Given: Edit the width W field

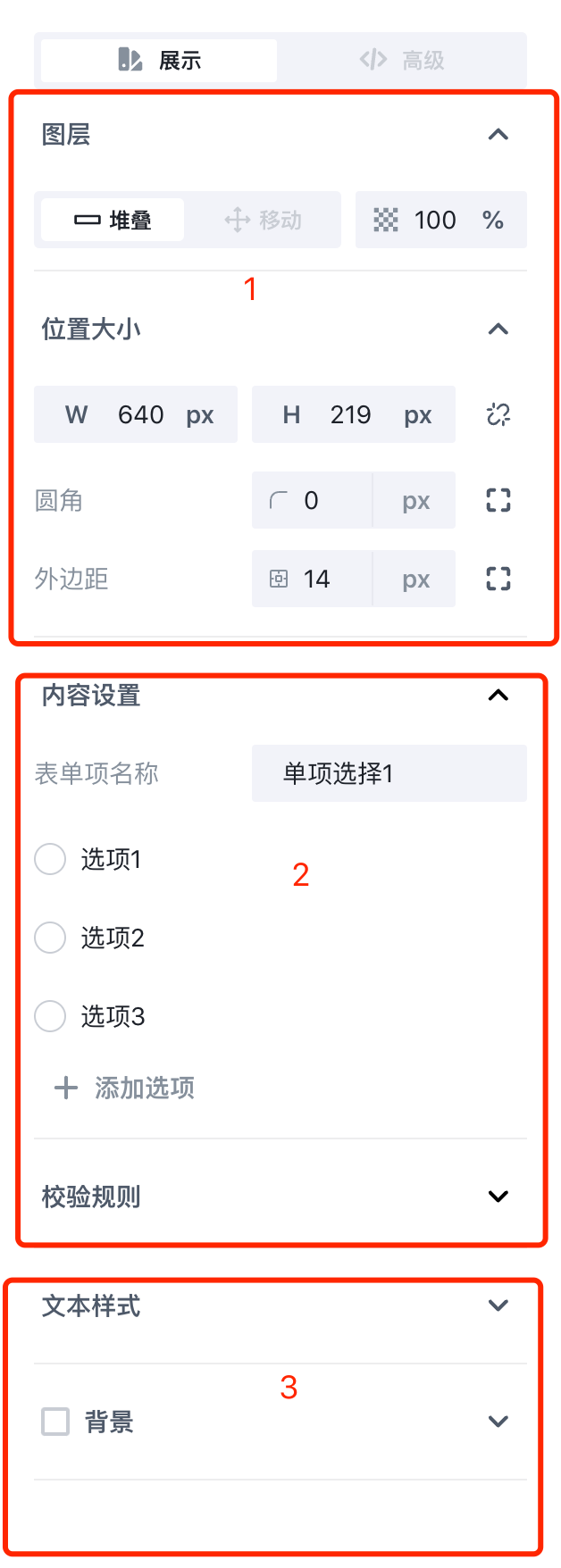Looking at the screenshot, I should click(x=140, y=414).
